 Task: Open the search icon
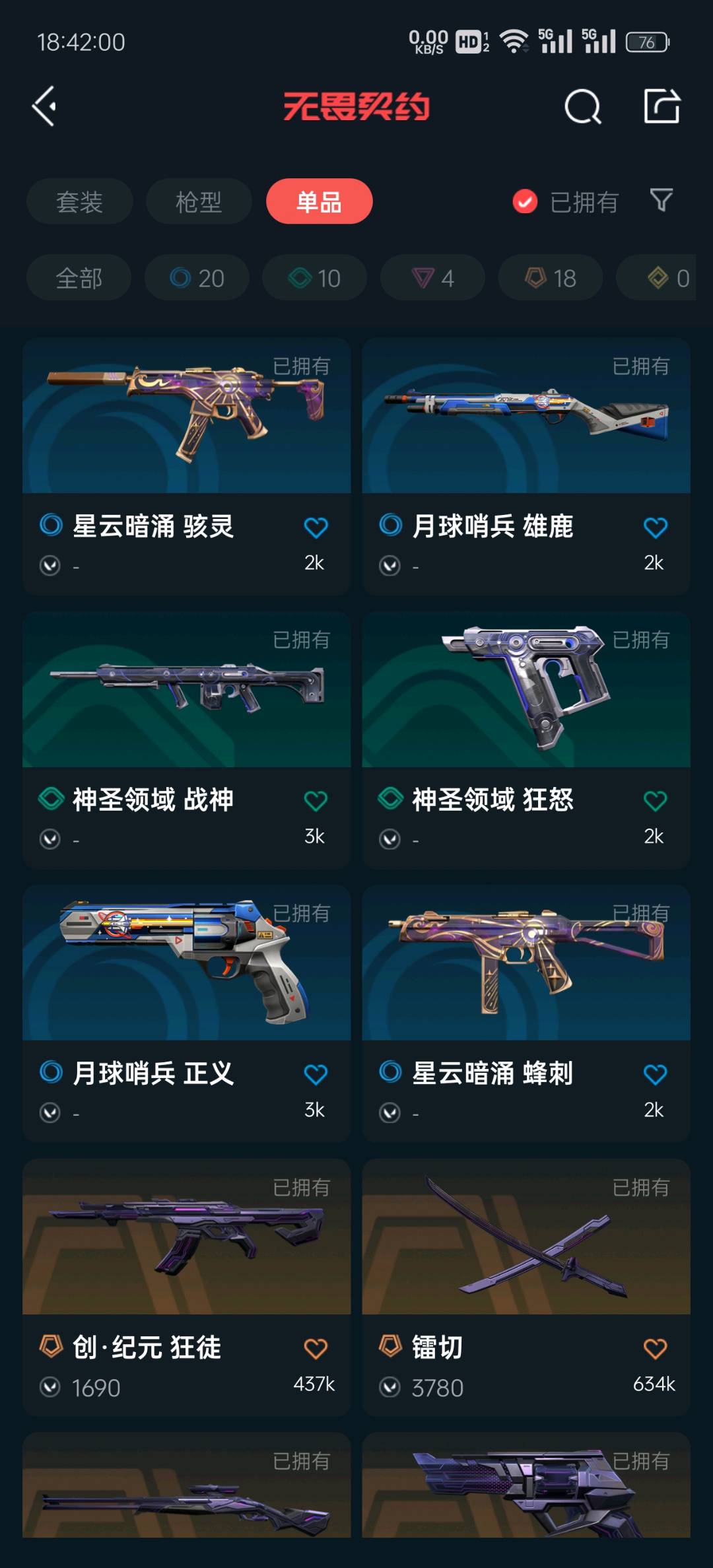pos(582,106)
